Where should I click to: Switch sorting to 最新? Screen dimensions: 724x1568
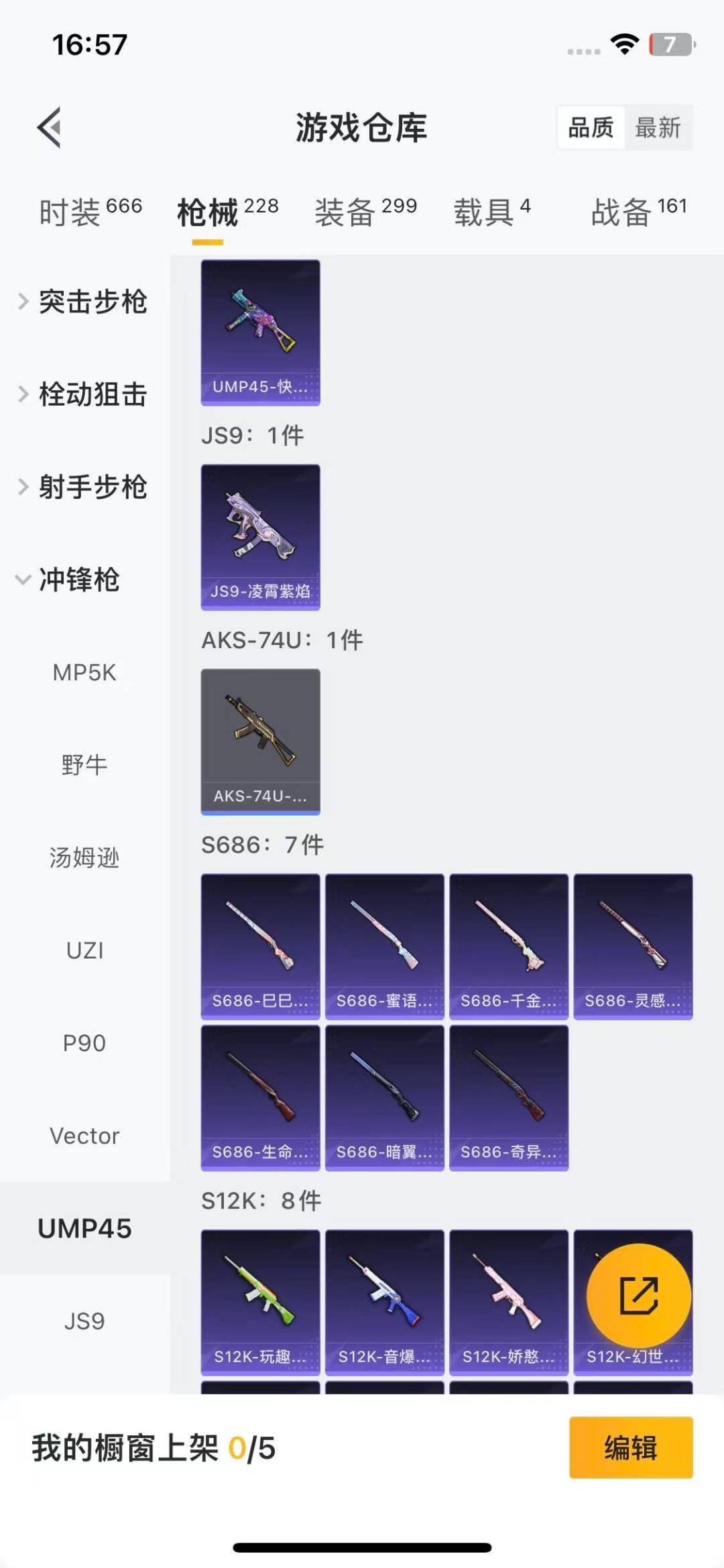click(658, 127)
